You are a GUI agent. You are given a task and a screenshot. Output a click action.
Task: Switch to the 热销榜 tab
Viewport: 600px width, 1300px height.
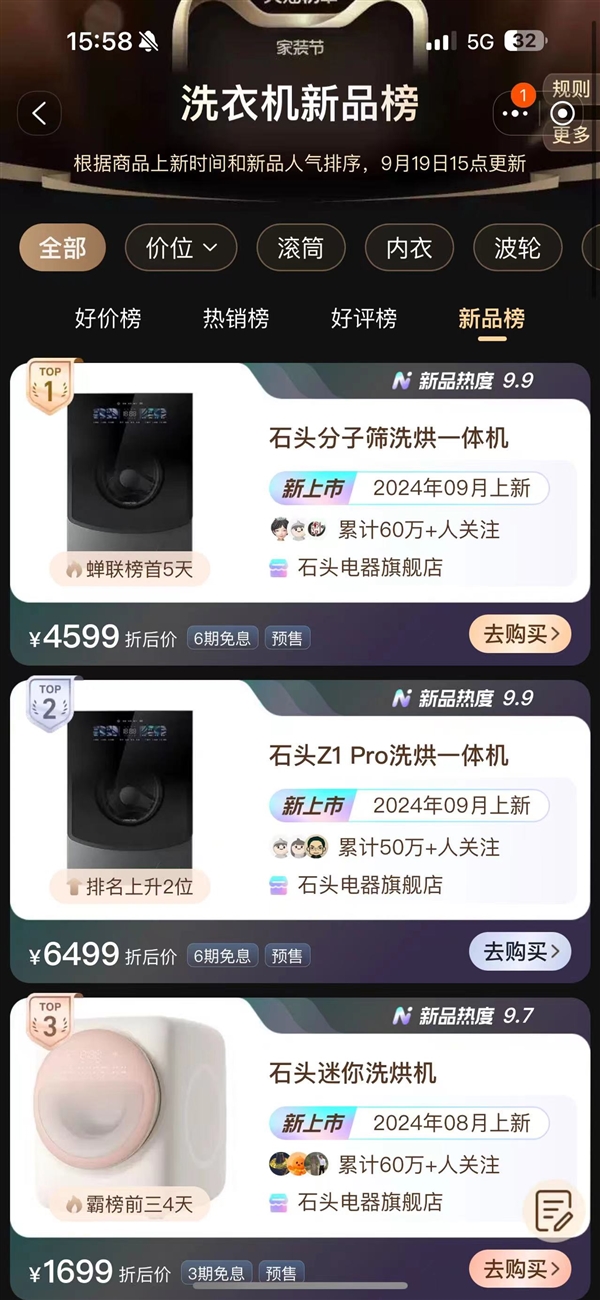coord(236,319)
